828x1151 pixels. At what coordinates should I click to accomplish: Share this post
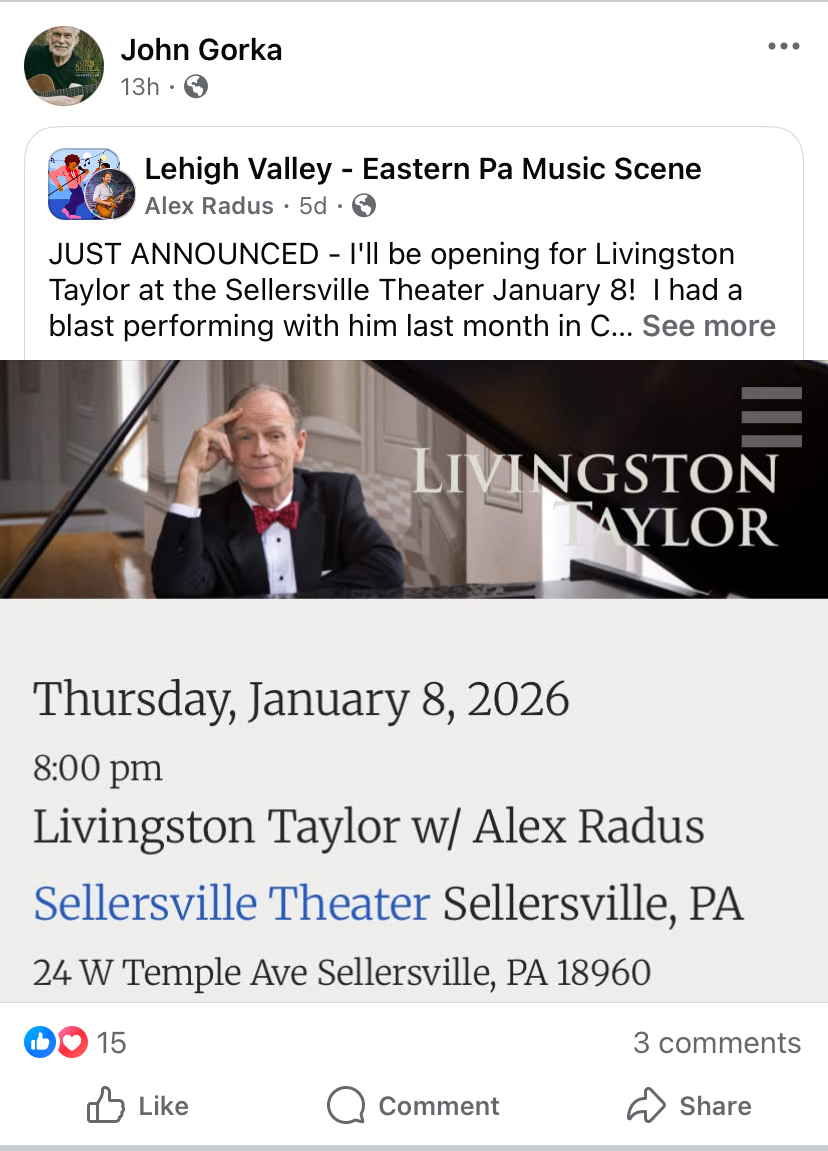[x=689, y=1105]
